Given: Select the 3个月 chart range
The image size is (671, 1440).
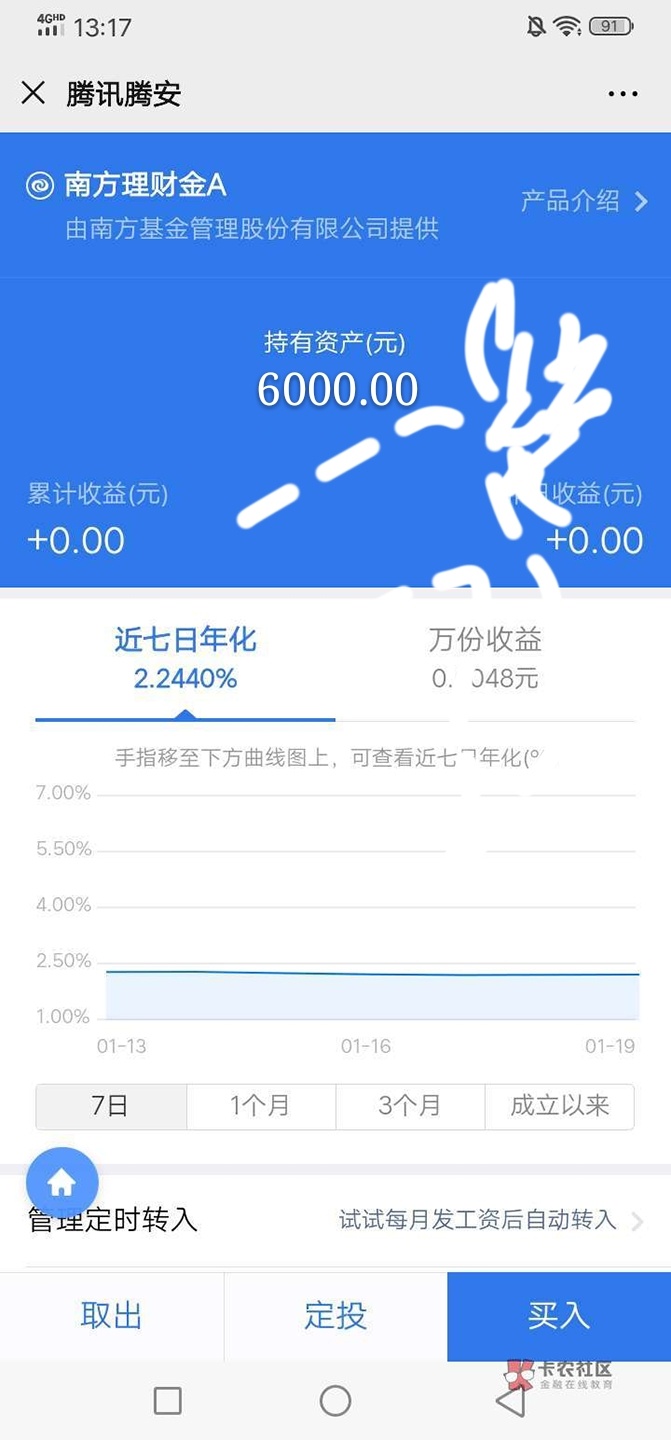Looking at the screenshot, I should (x=410, y=1106).
